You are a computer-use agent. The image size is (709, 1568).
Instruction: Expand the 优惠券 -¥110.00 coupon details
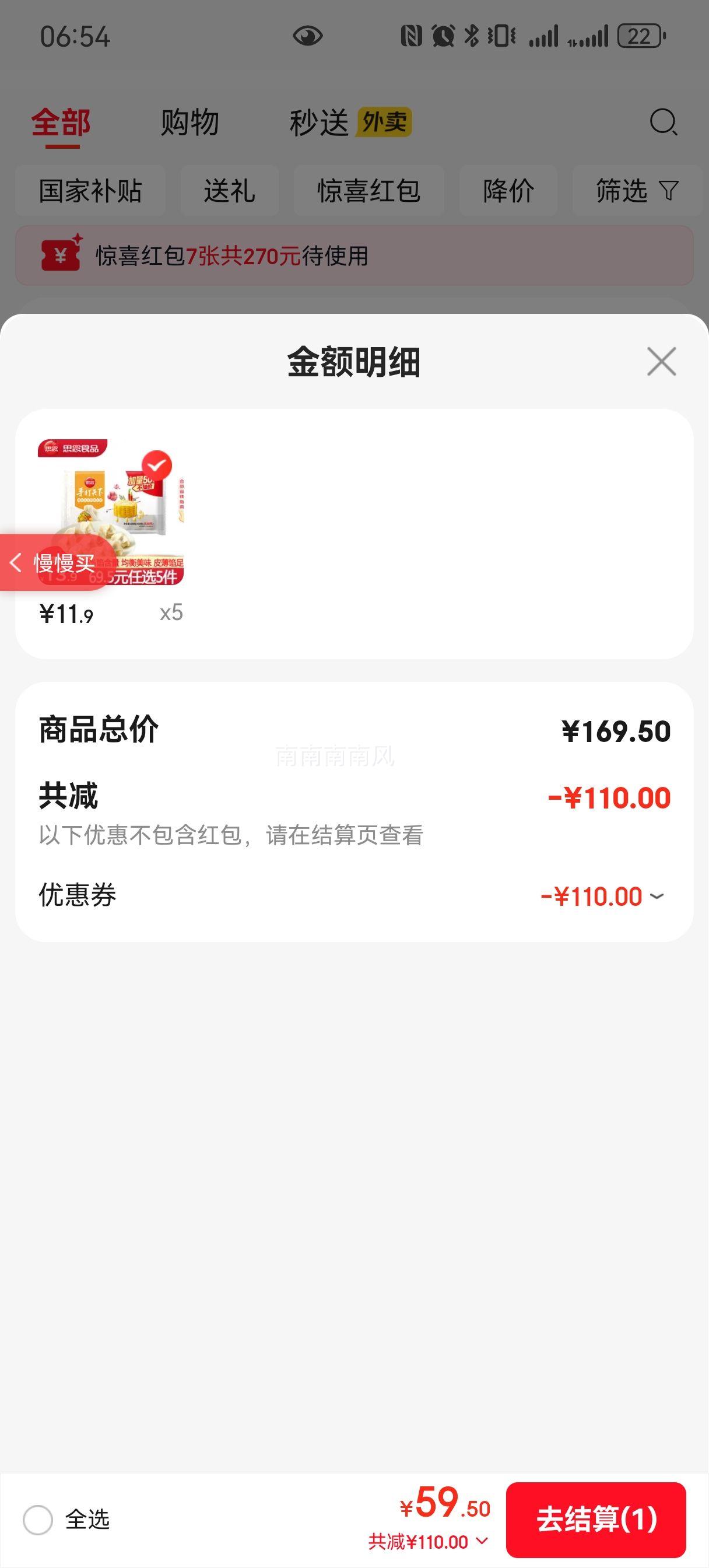pyautogui.click(x=656, y=896)
